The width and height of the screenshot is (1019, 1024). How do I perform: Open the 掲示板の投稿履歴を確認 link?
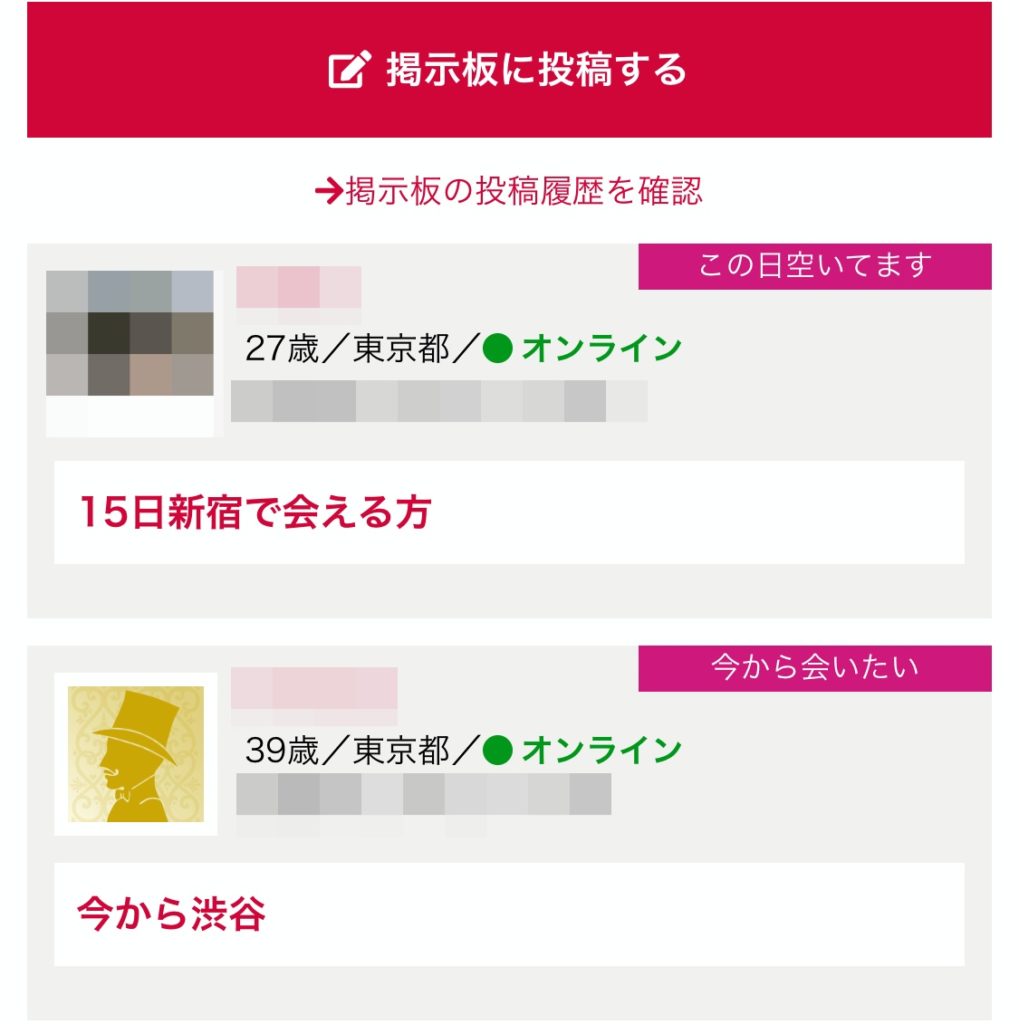click(509, 190)
